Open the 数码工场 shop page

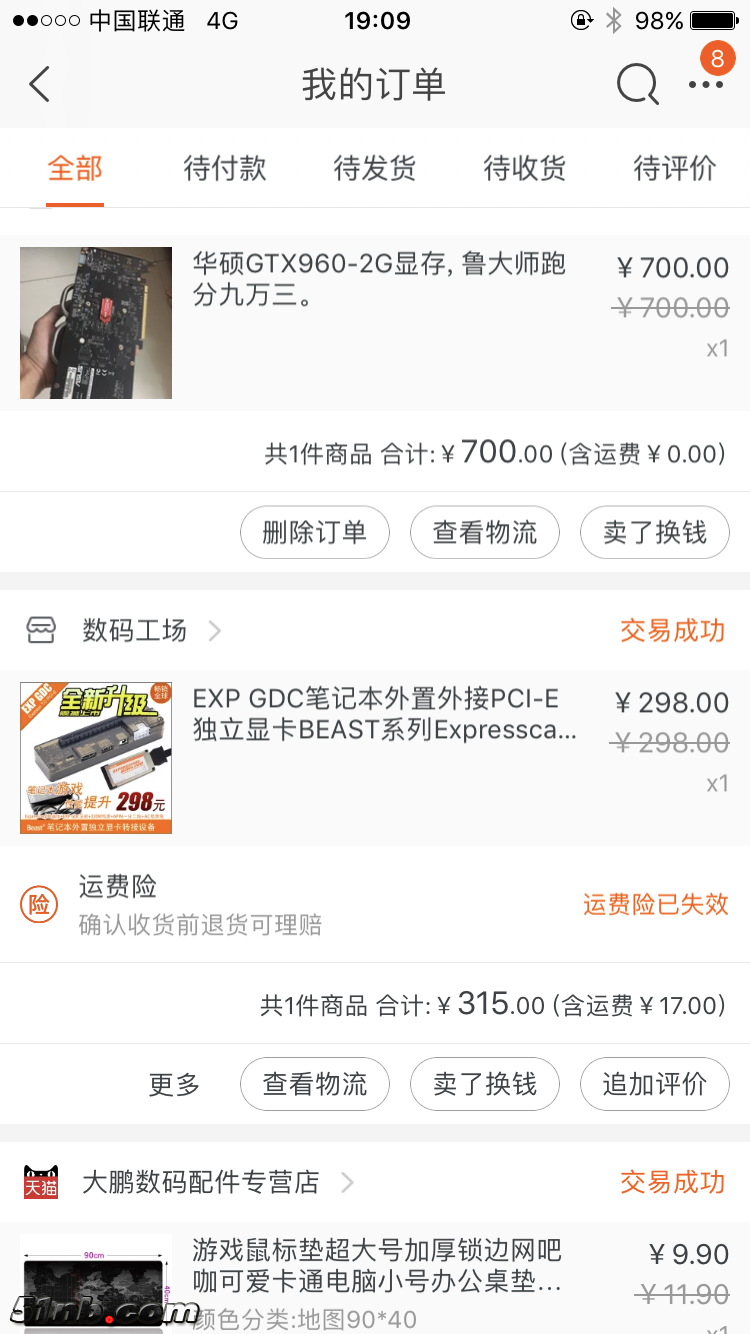coord(135,631)
